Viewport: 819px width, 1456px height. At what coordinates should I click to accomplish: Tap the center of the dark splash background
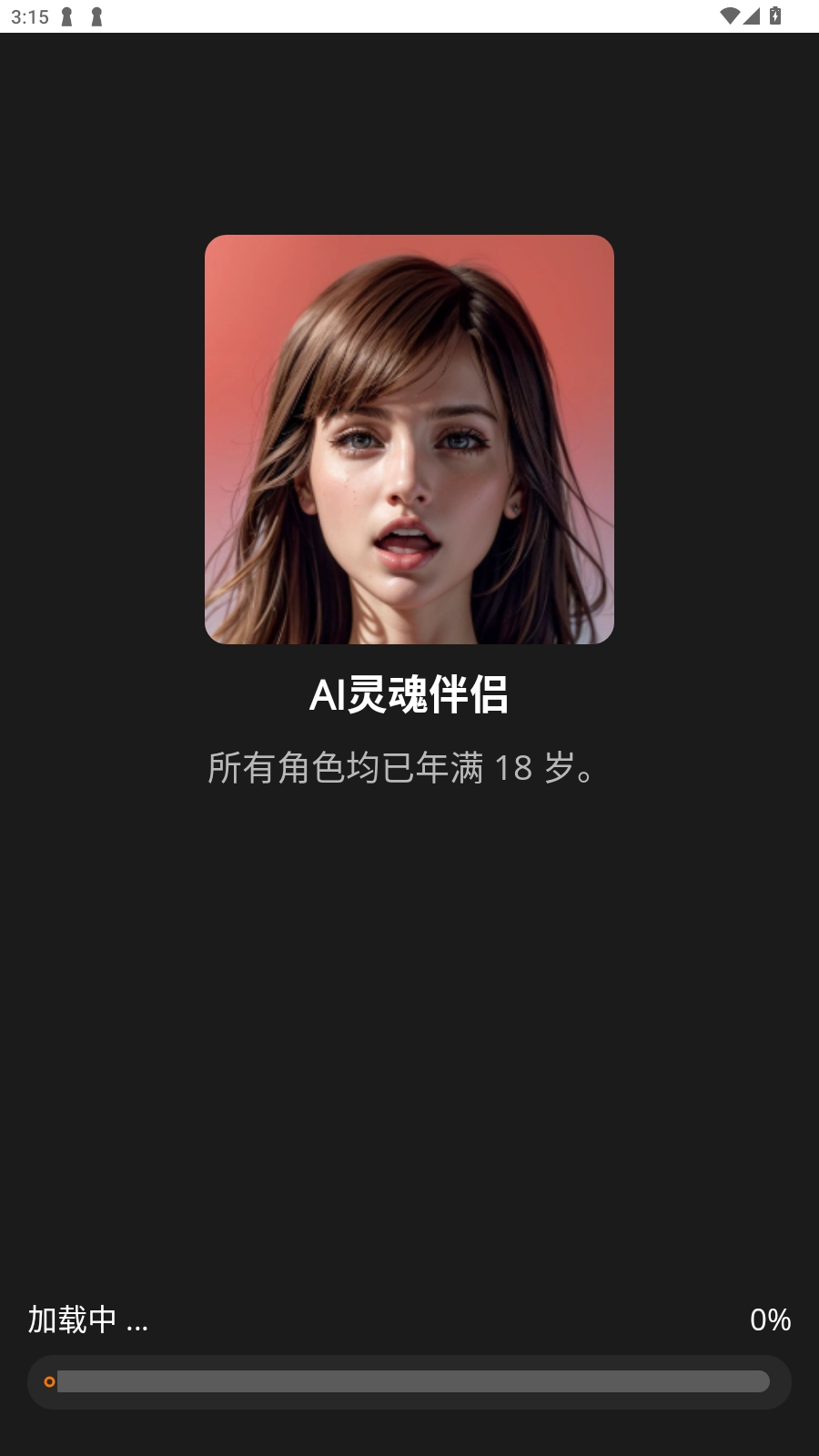click(x=409, y=1001)
